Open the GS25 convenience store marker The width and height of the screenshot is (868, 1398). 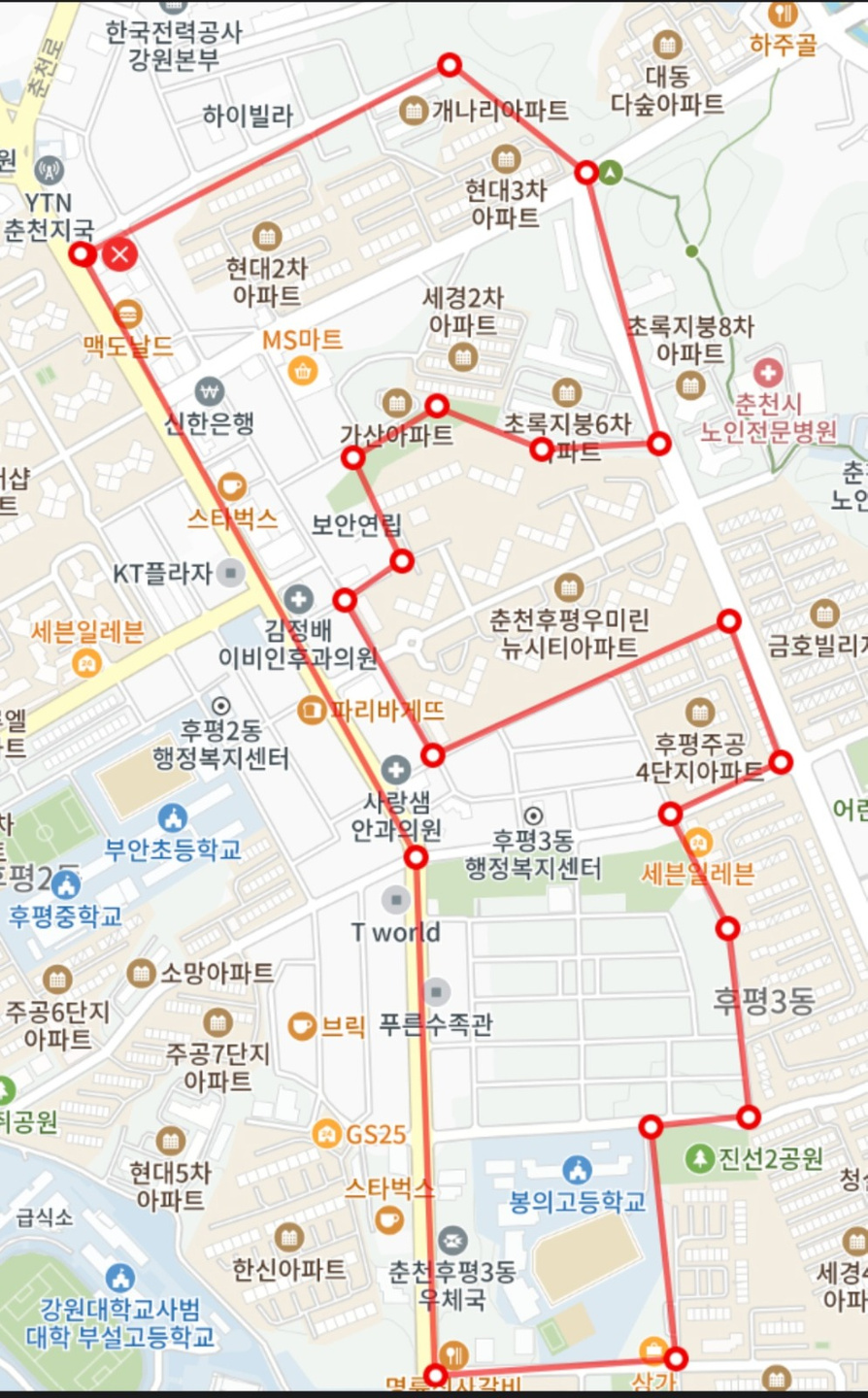[x=327, y=1133]
